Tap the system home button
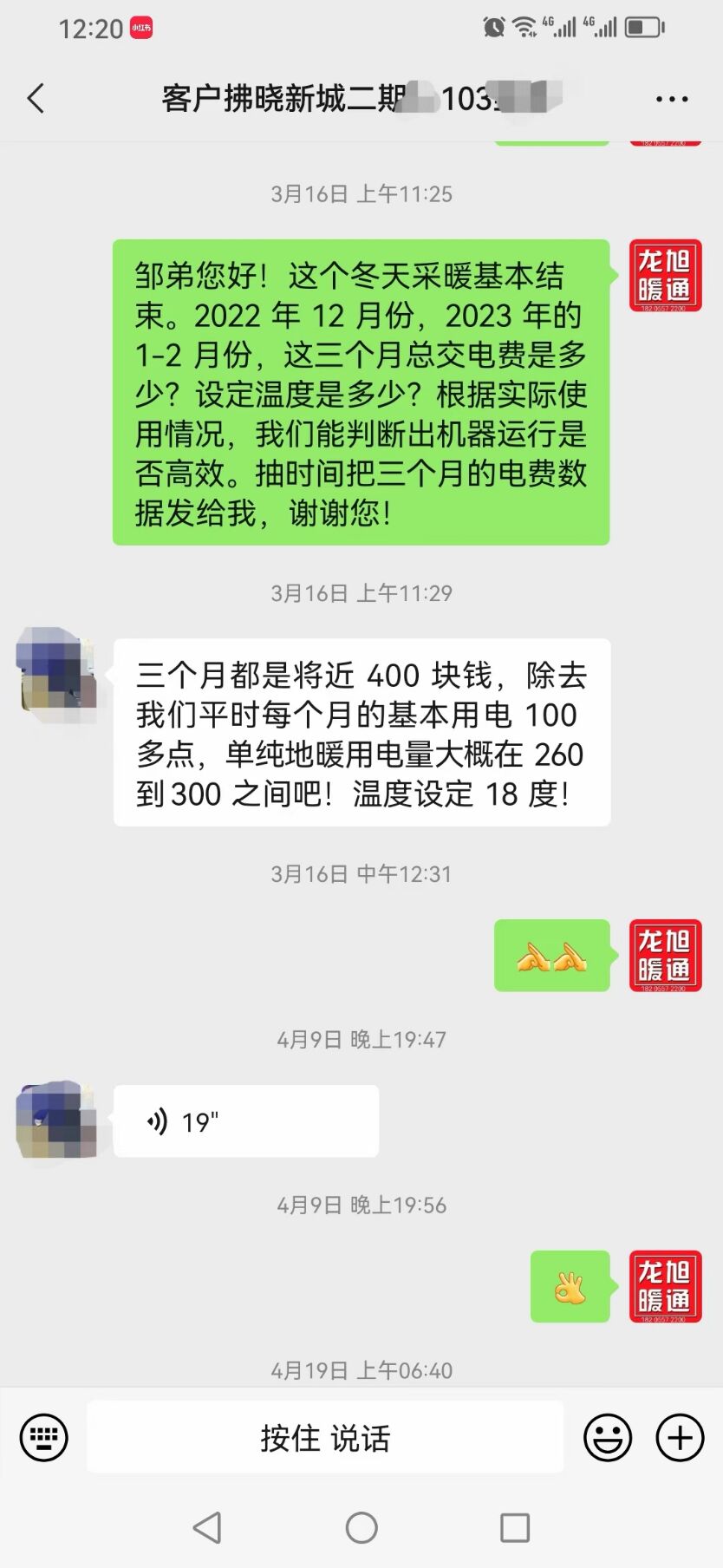Image resolution: width=723 pixels, height=1568 pixels. (361, 1527)
